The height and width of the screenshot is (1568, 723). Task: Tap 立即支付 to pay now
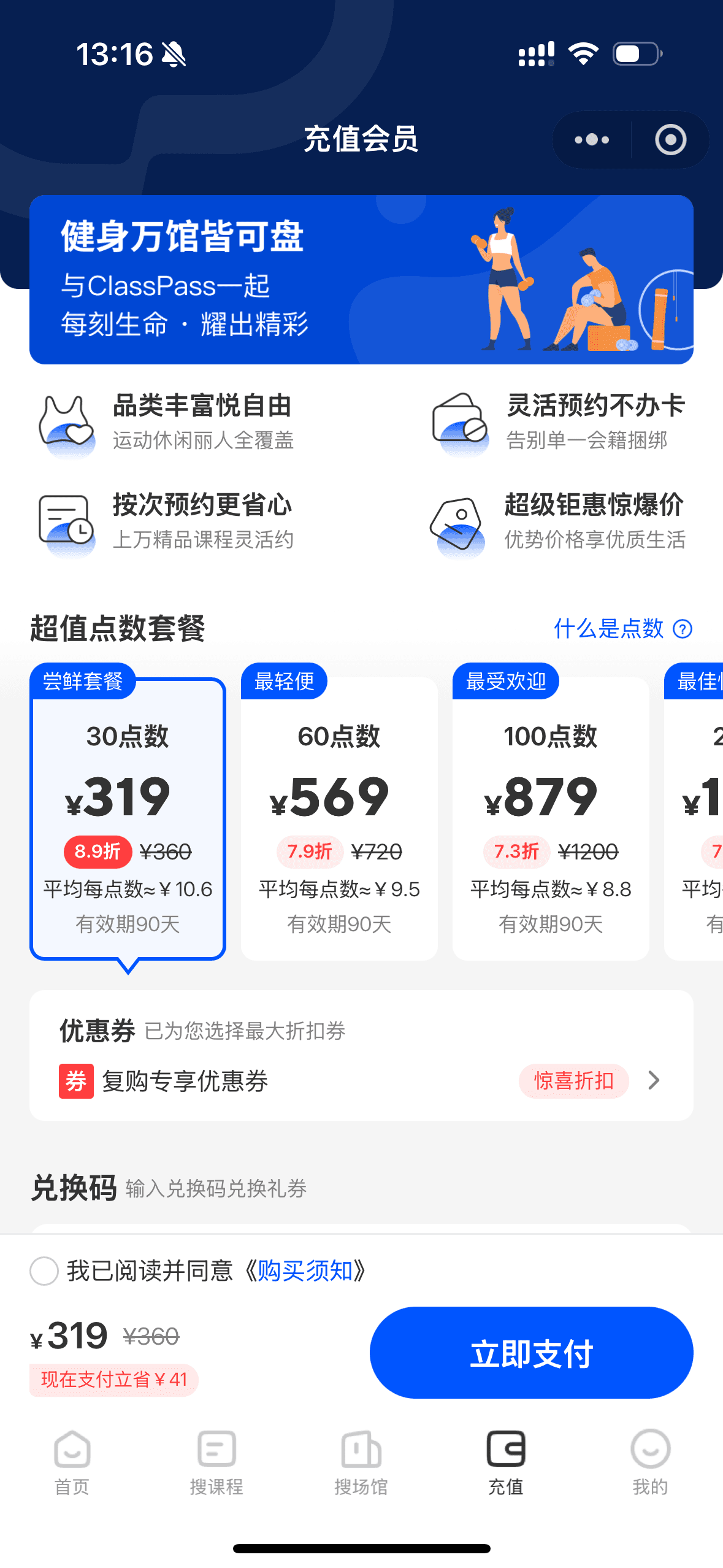pos(531,1353)
